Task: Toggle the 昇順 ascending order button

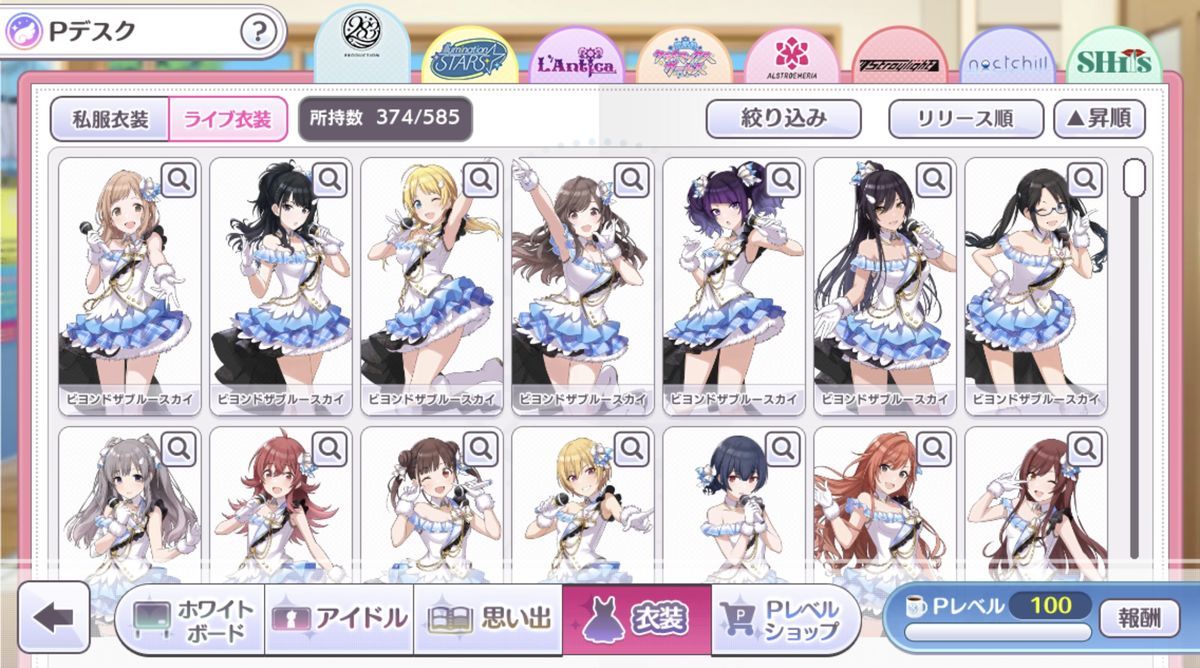Action: coord(1099,118)
